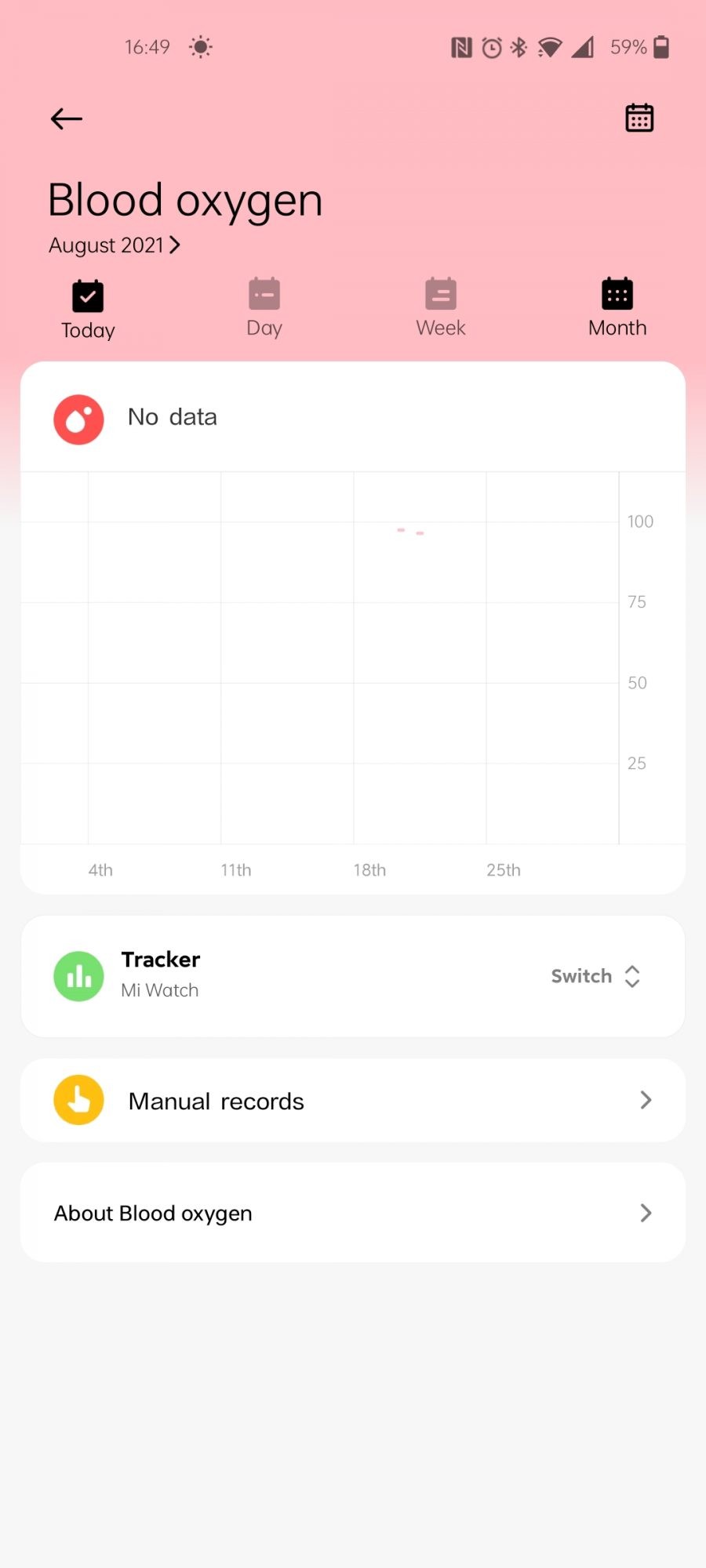Switch to the Week tab
The width and height of the screenshot is (706, 1568).
tap(441, 307)
